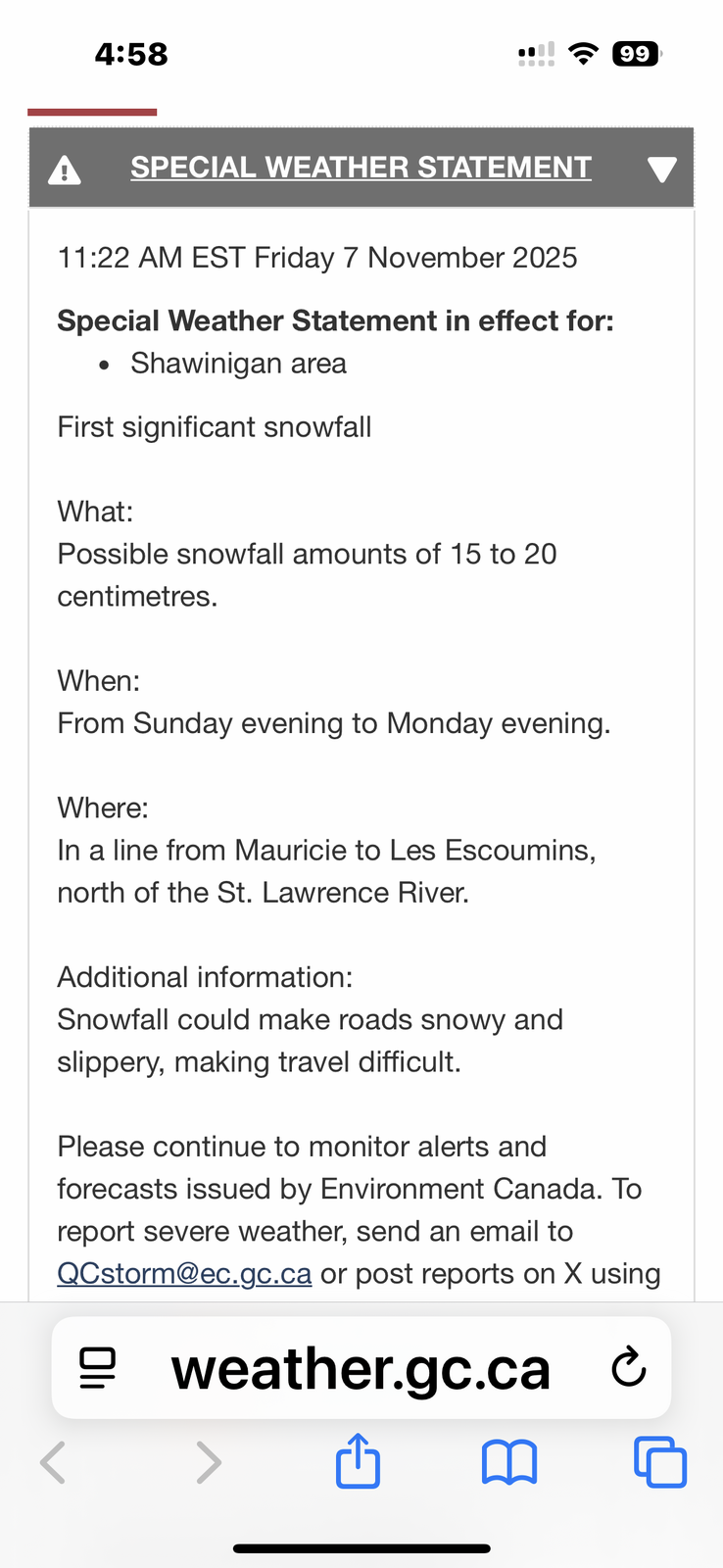
Task: Open the QCstorm@ec.gc.ca email link
Action: [x=184, y=1273]
